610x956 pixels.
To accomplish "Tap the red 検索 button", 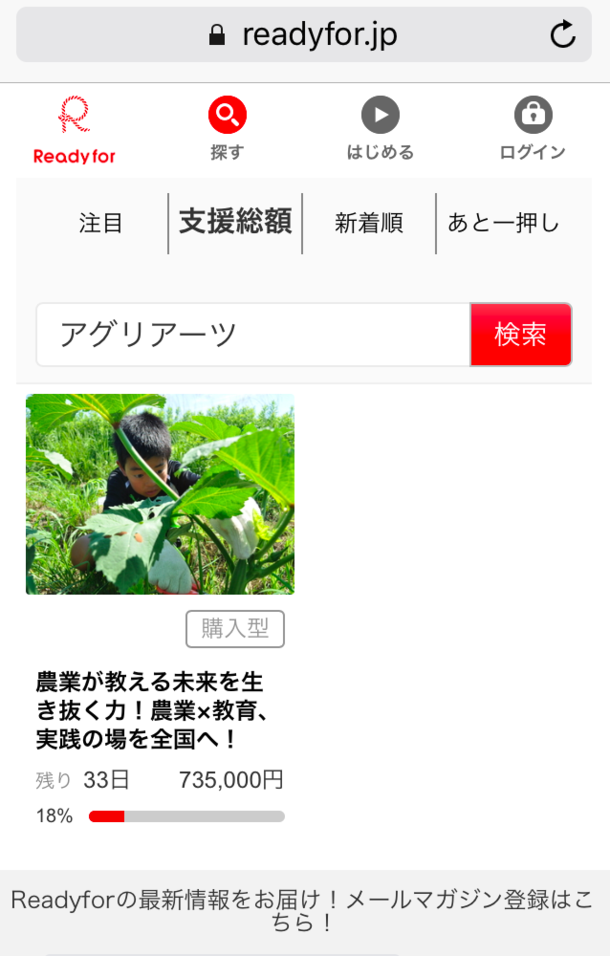I will (x=521, y=335).
